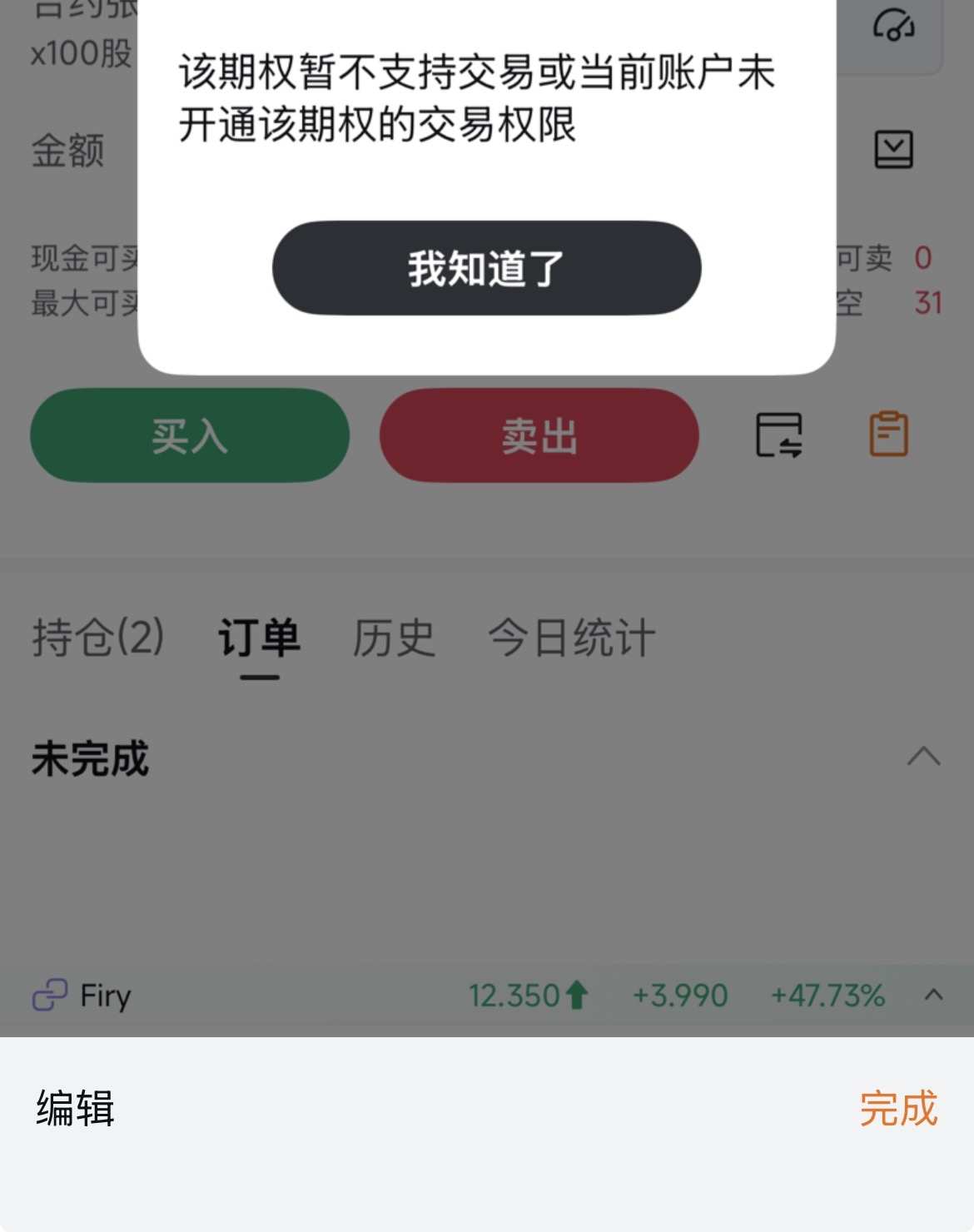Select the 订单 tab
This screenshot has height=1232, width=974.
click(x=259, y=638)
